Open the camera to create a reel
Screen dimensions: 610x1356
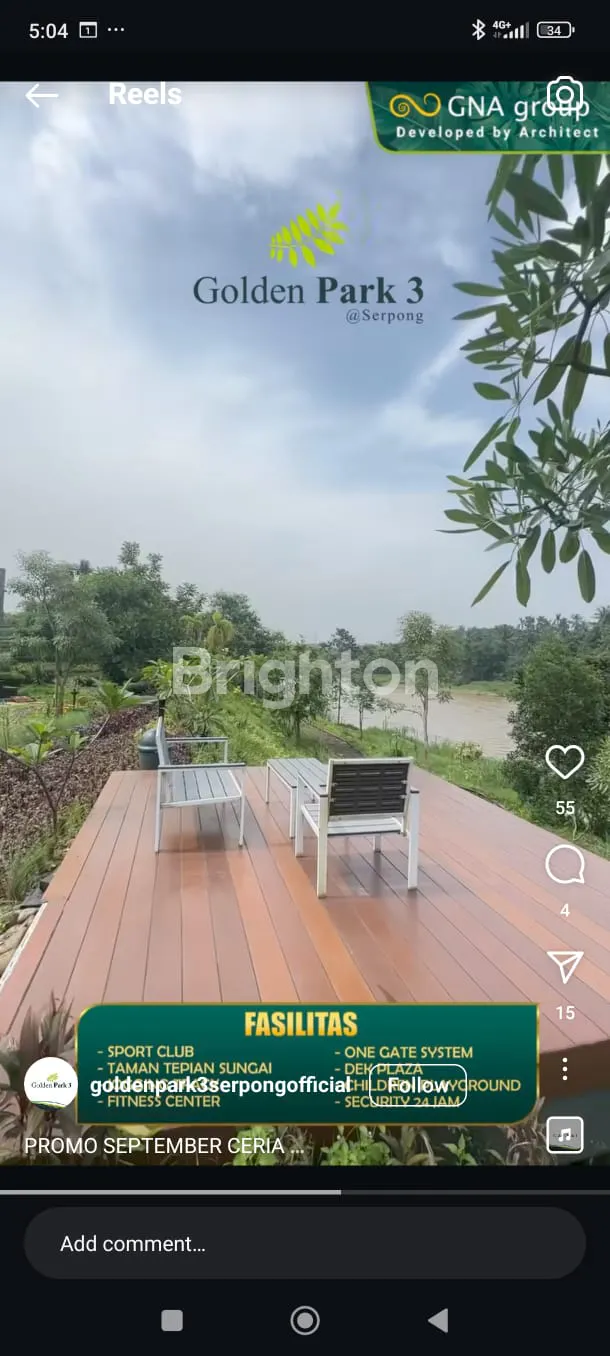click(565, 96)
